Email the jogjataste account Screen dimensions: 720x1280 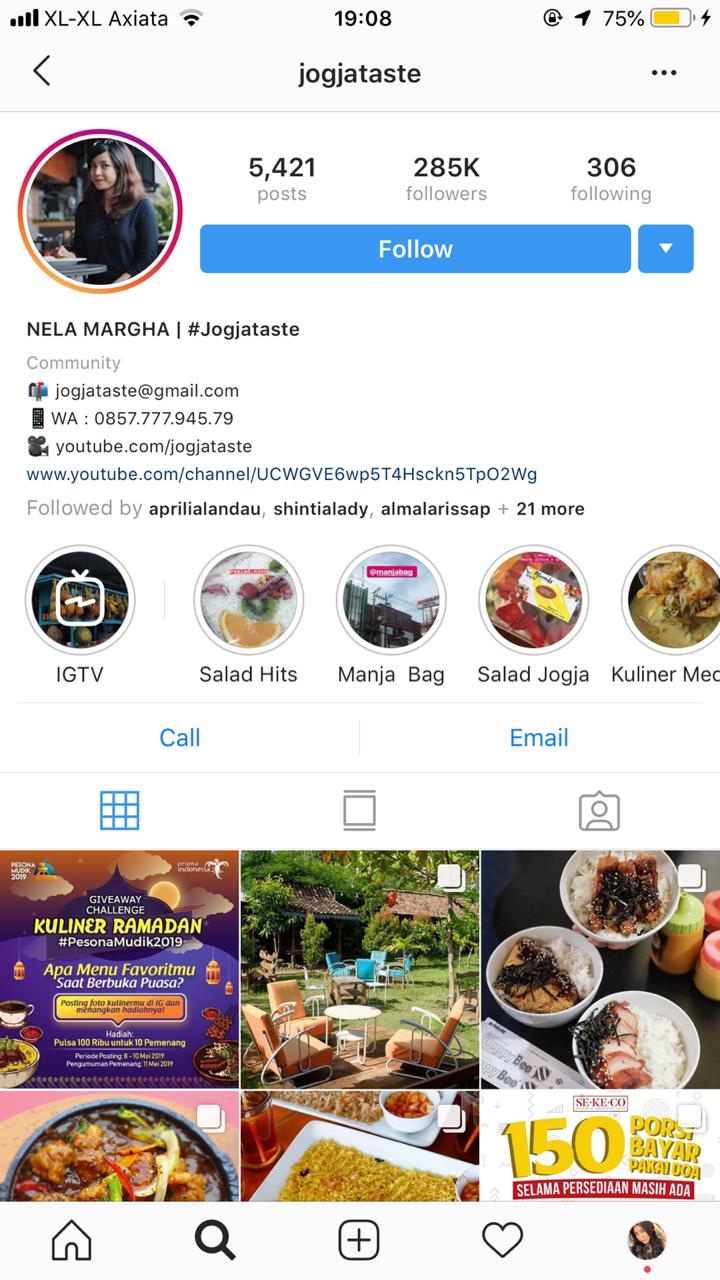(539, 738)
